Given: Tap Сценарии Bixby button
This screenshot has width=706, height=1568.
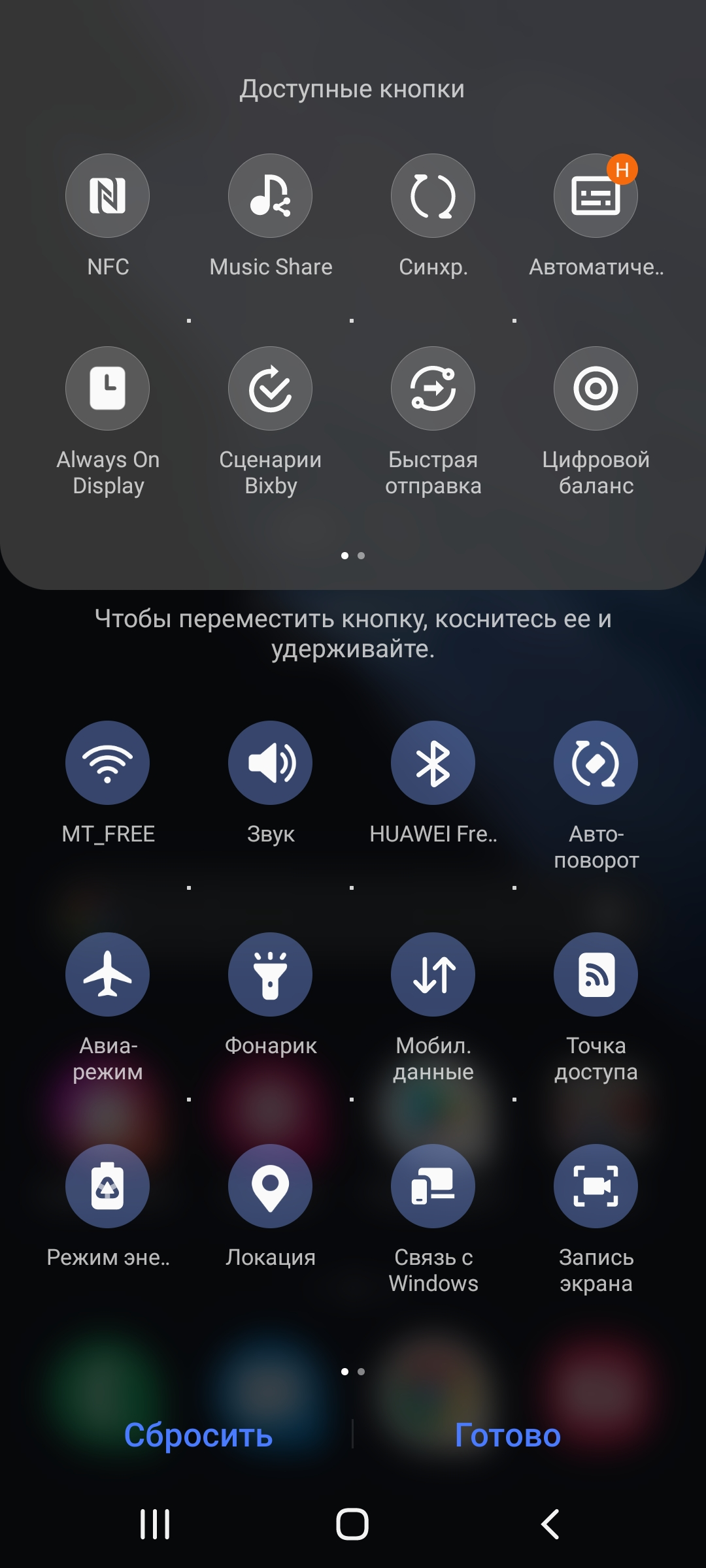Looking at the screenshot, I should (x=270, y=388).
